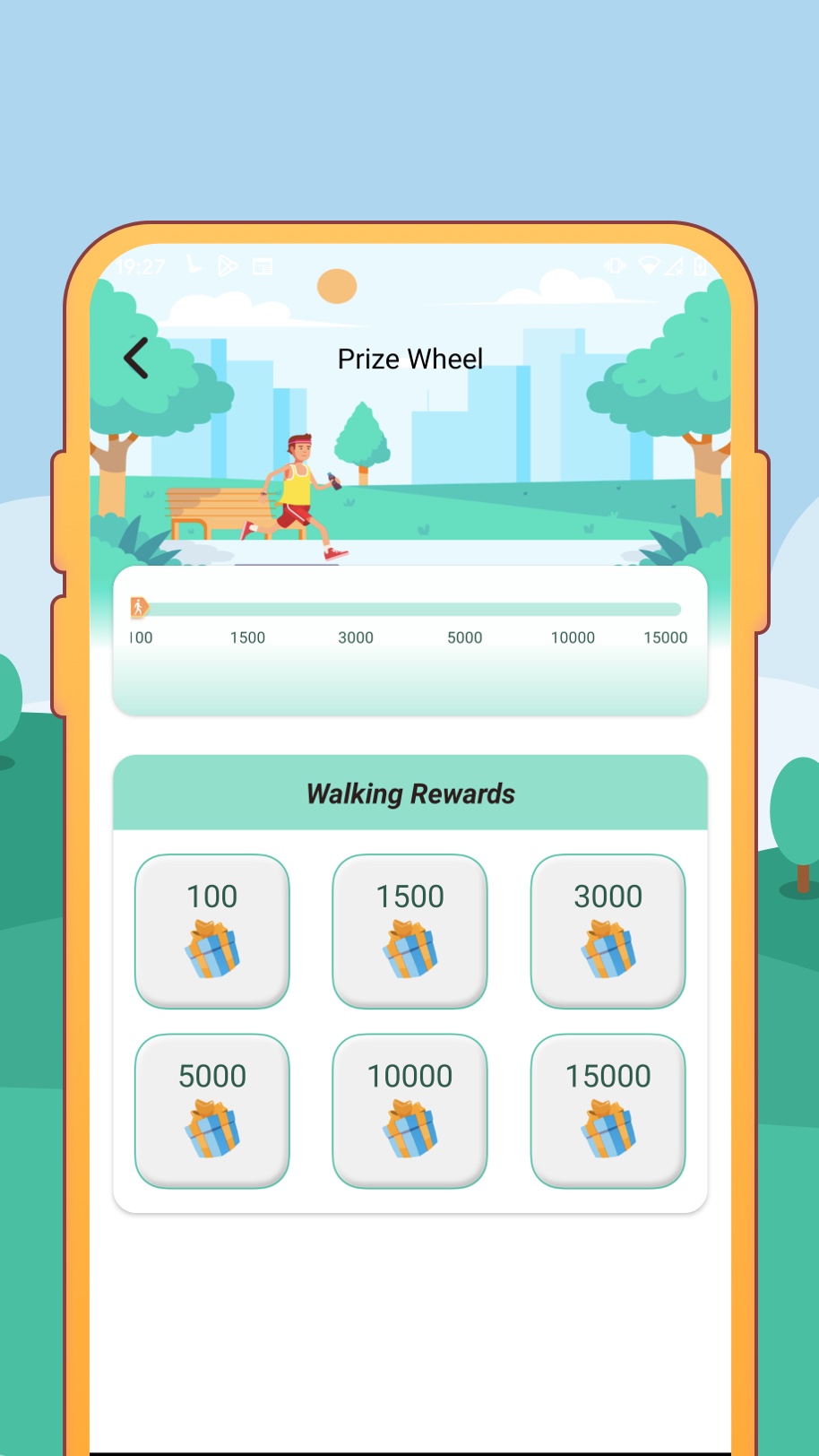This screenshot has height=1456, width=819.
Task: Tap the vibrate mode icon in the status bar
Action: coord(615,266)
